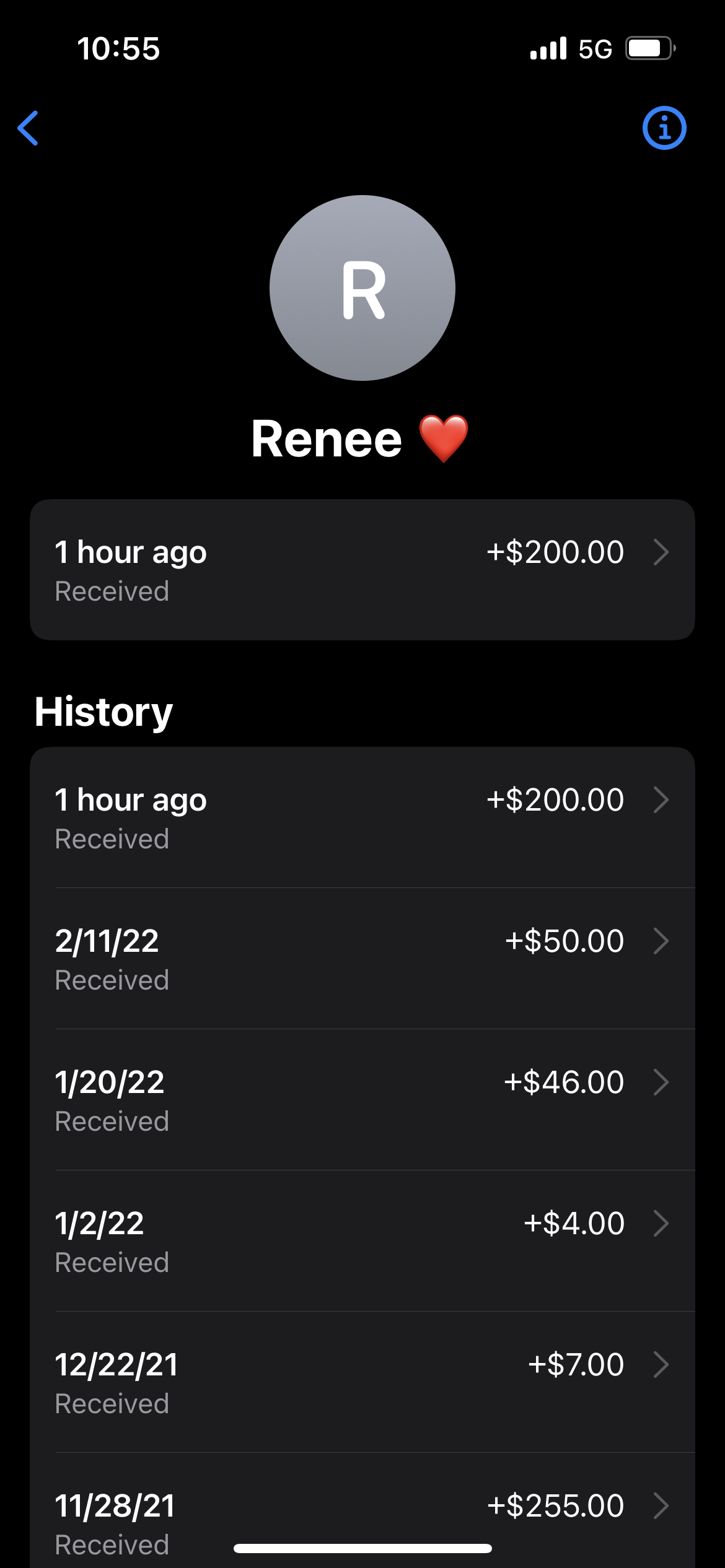Go back using the blue back arrow
This screenshot has width=725, height=1568.
(x=29, y=128)
